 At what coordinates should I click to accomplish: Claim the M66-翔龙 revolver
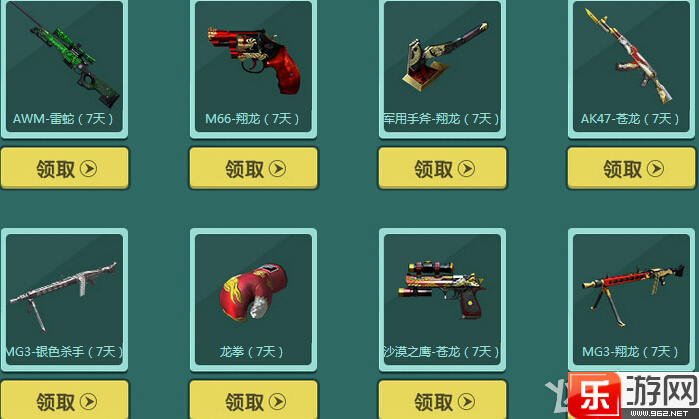254,168
